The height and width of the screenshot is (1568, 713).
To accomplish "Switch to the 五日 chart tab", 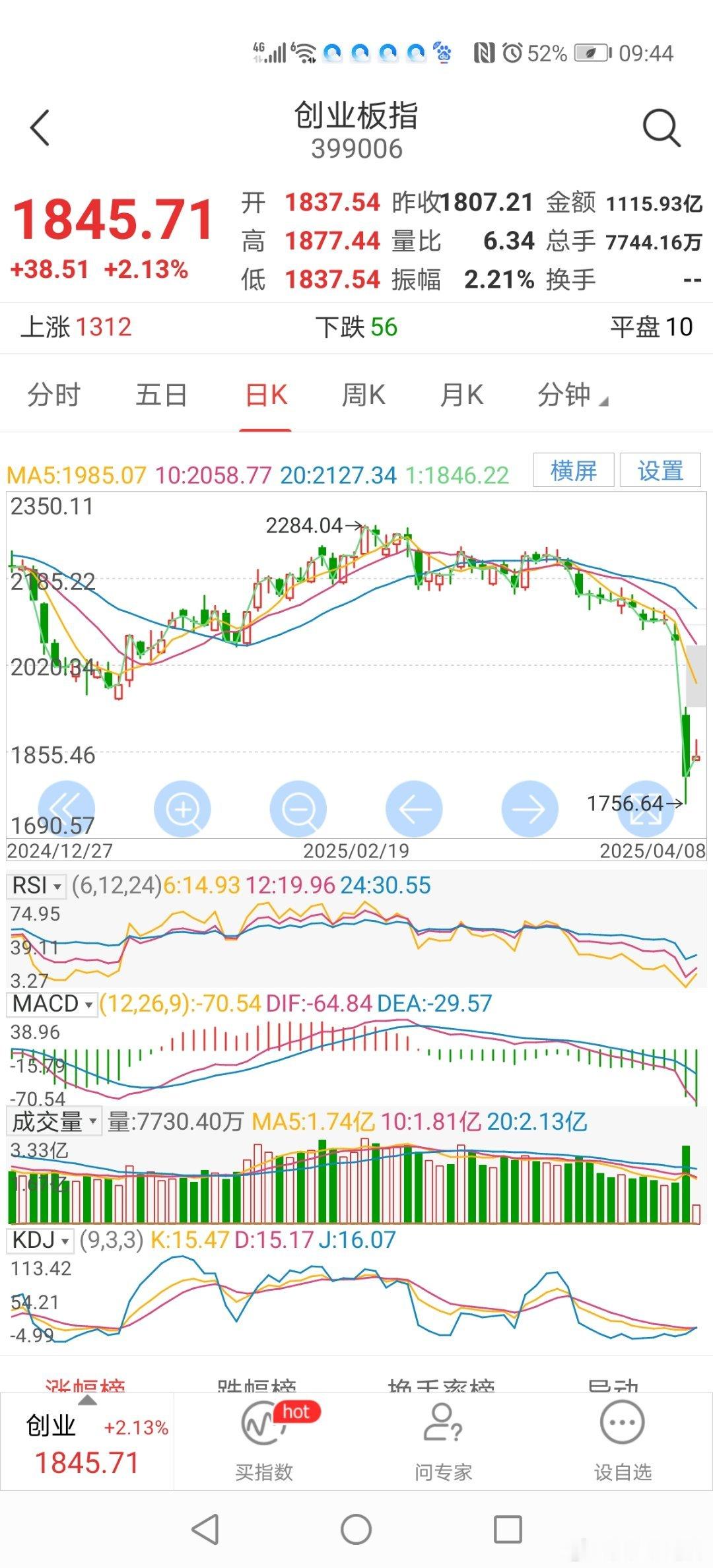I will pos(161,395).
